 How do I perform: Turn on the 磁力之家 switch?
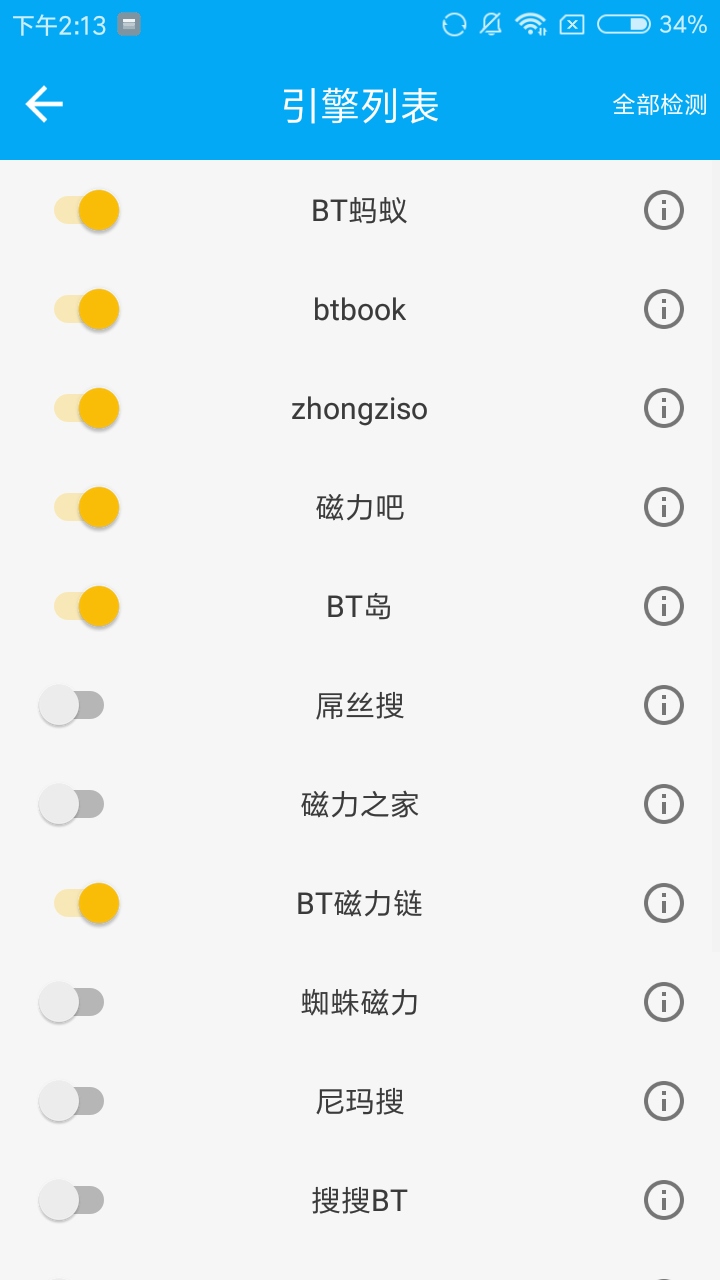[x=71, y=805]
